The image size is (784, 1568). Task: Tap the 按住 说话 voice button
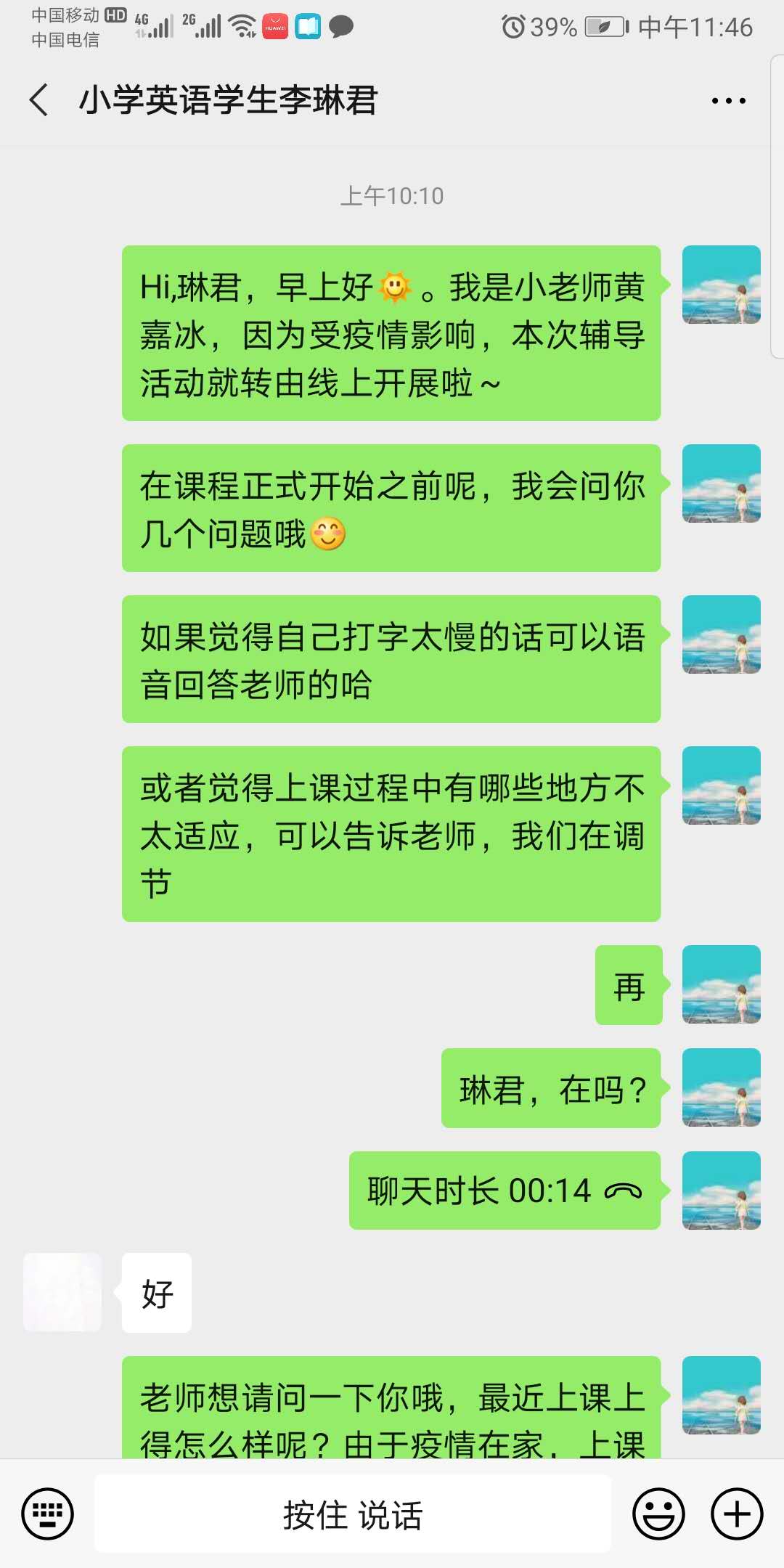353,1515
